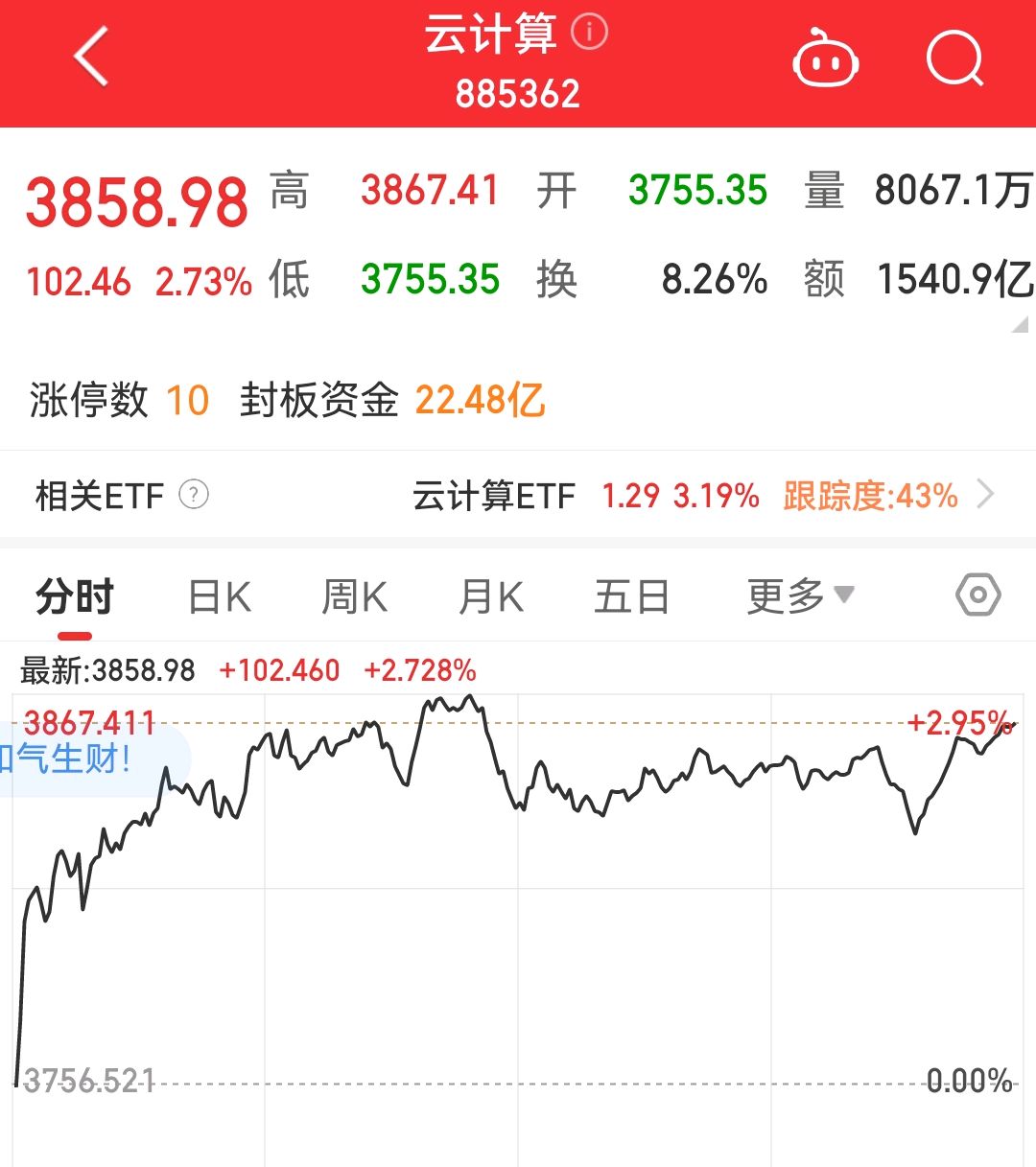The width and height of the screenshot is (1036, 1167).
Task: Tap the index code 885362
Action: [518, 93]
